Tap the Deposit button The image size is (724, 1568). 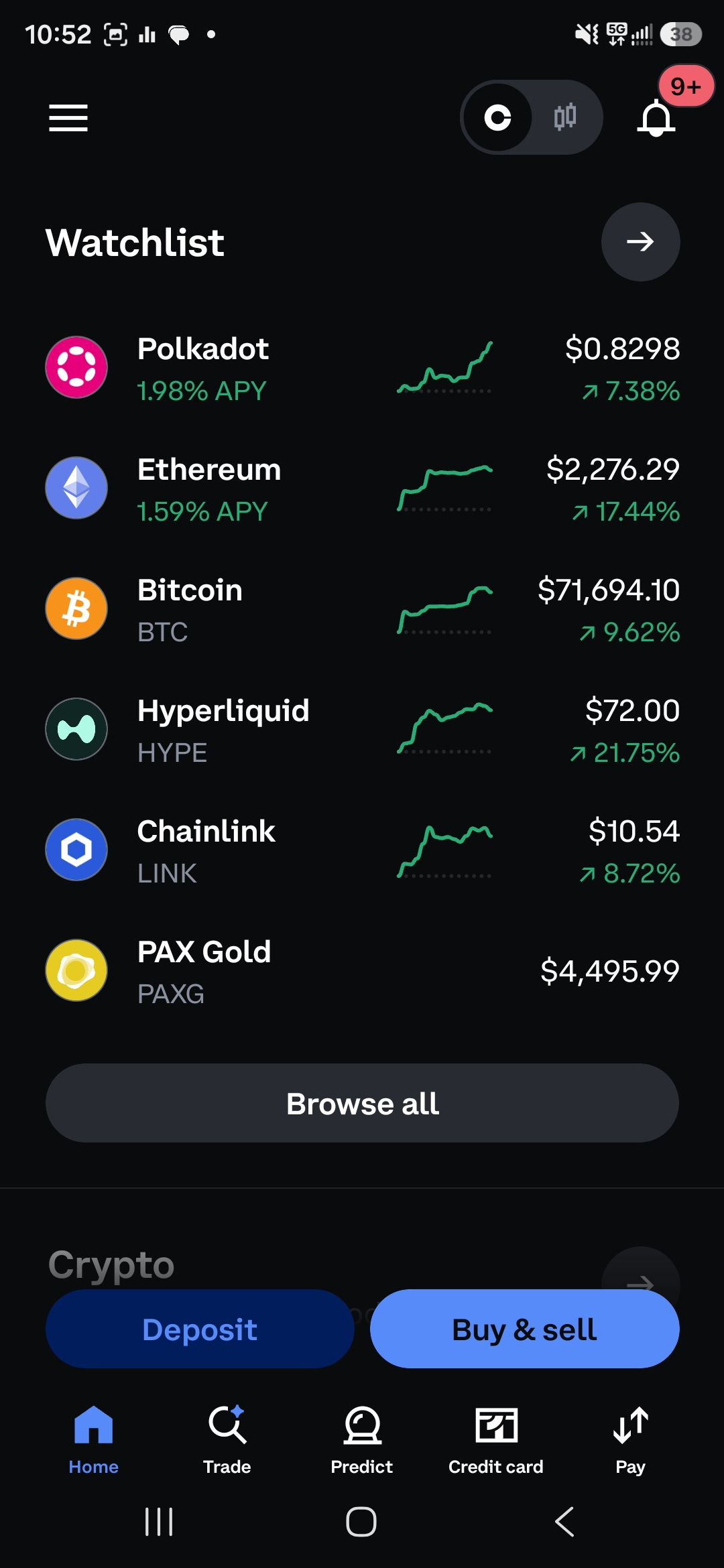pyautogui.click(x=200, y=1329)
